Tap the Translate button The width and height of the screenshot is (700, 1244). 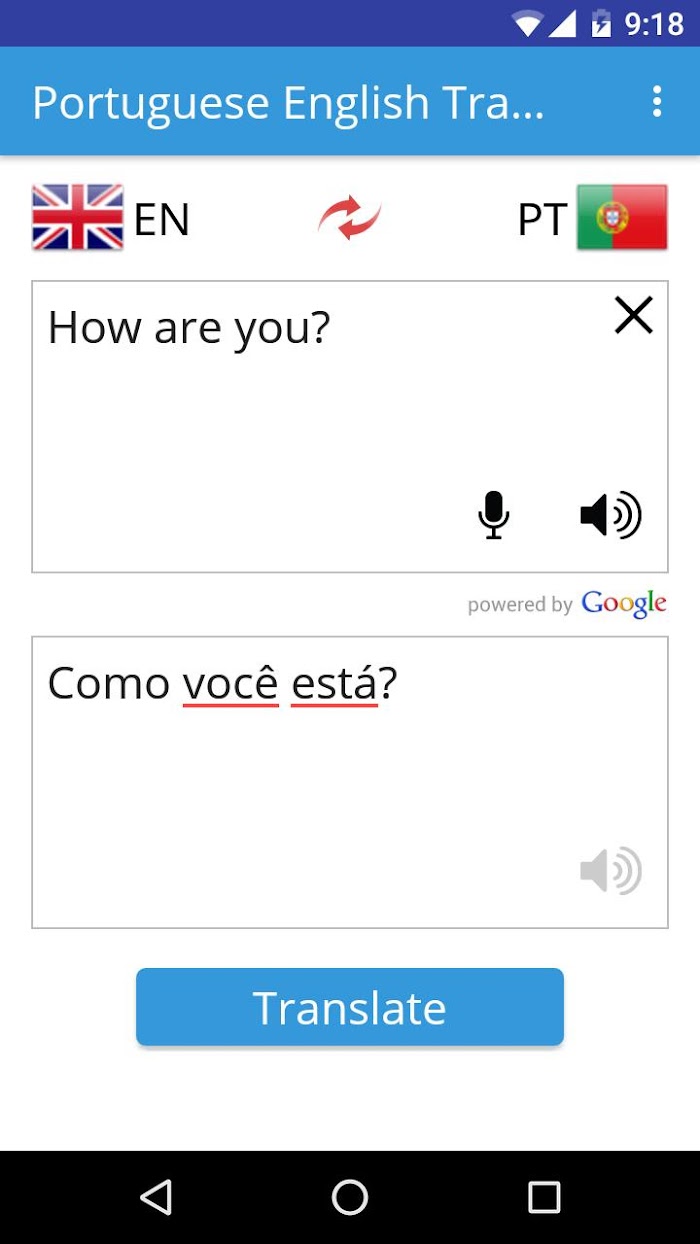coord(350,1007)
